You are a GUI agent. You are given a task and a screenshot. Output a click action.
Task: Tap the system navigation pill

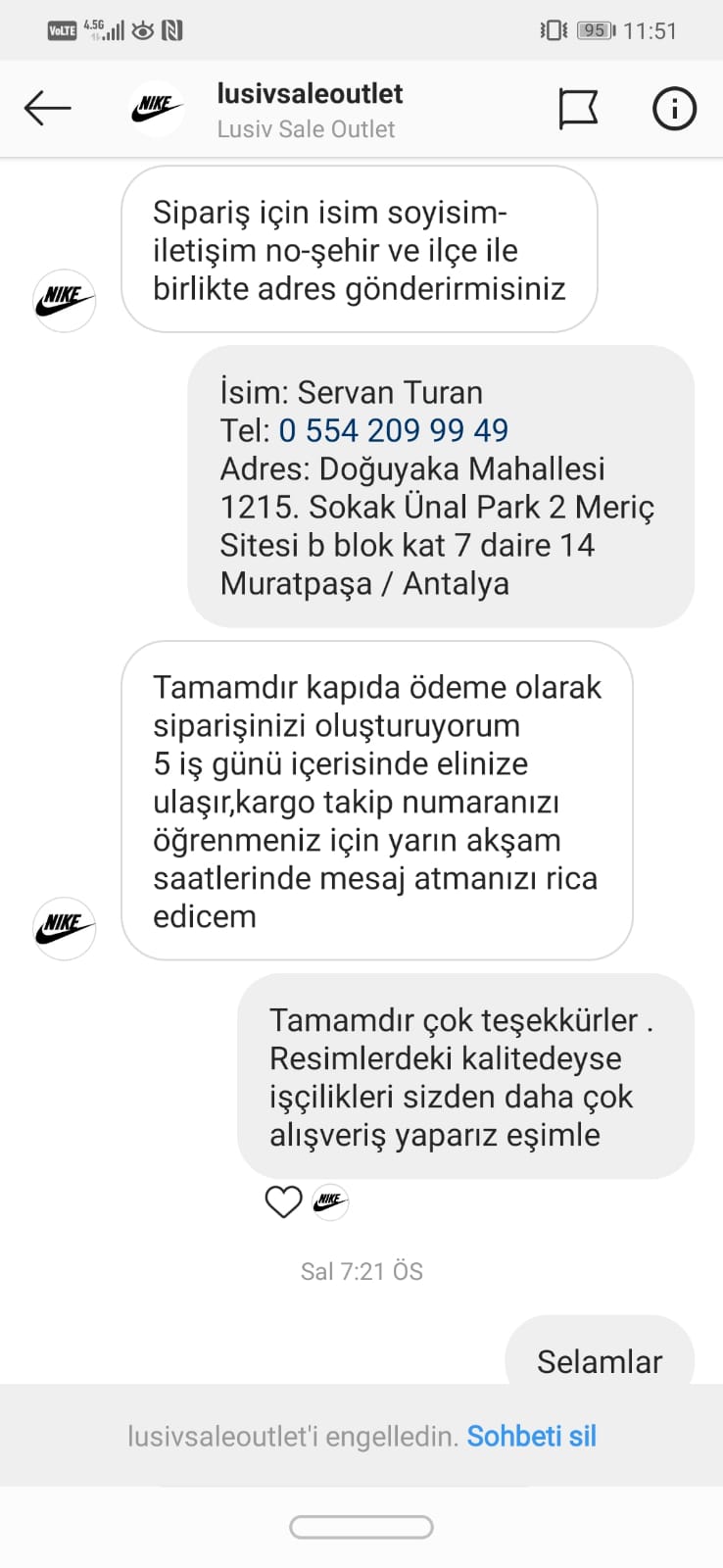click(x=361, y=1527)
